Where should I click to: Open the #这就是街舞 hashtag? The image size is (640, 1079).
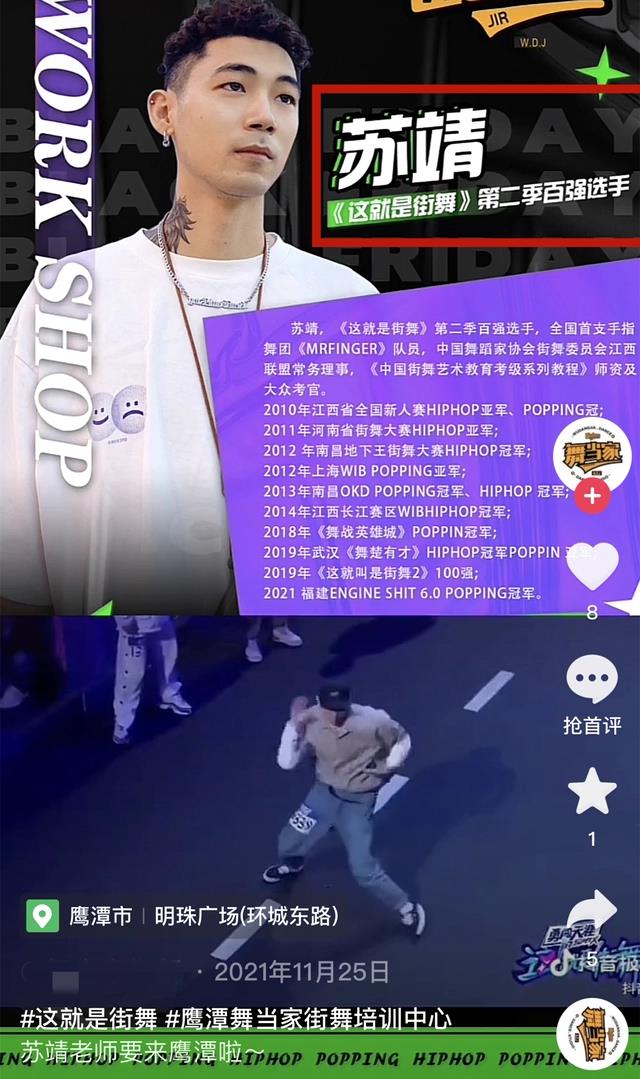(x=89, y=1019)
